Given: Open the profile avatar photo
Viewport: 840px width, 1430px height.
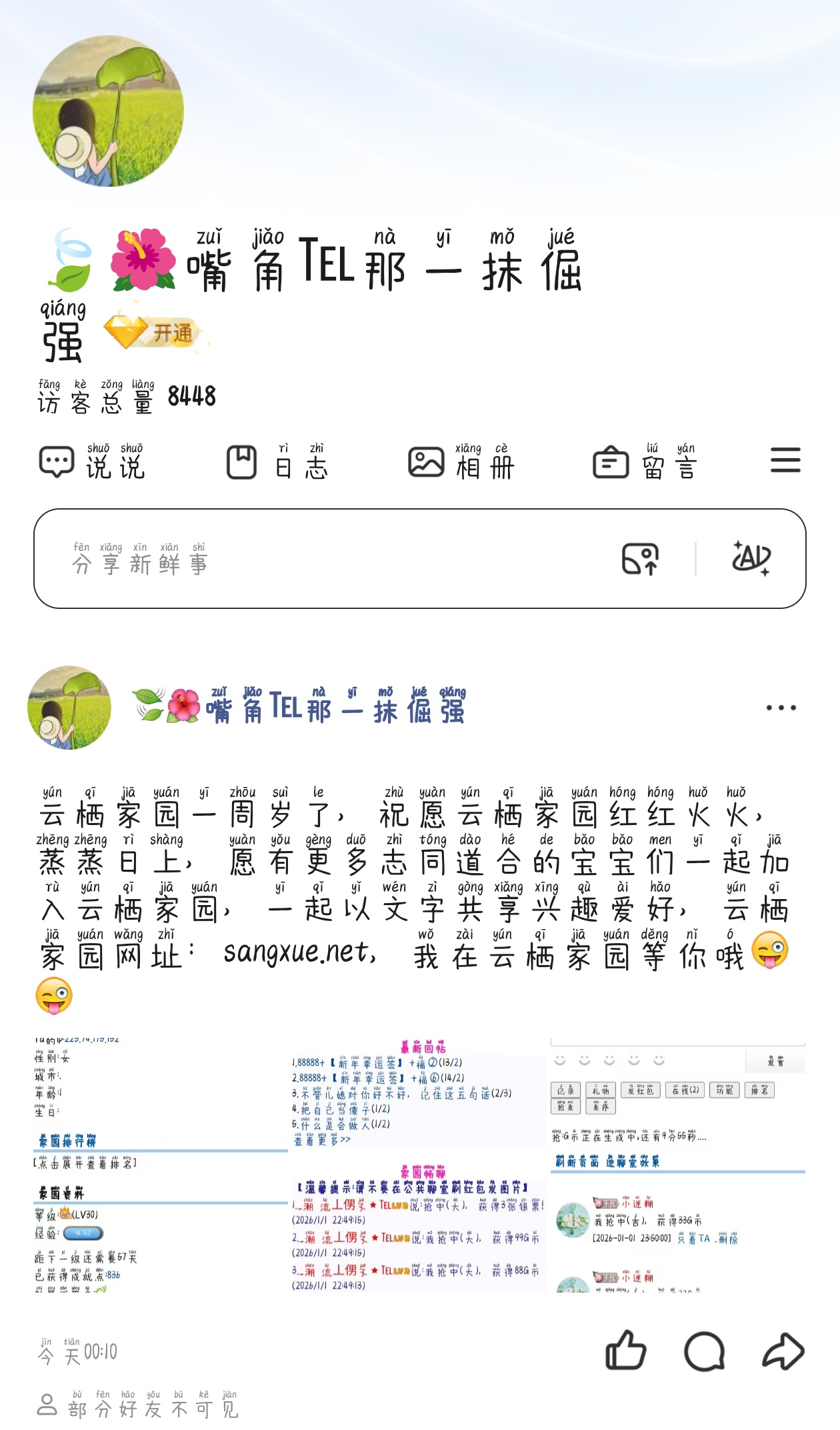Looking at the screenshot, I should tap(108, 111).
